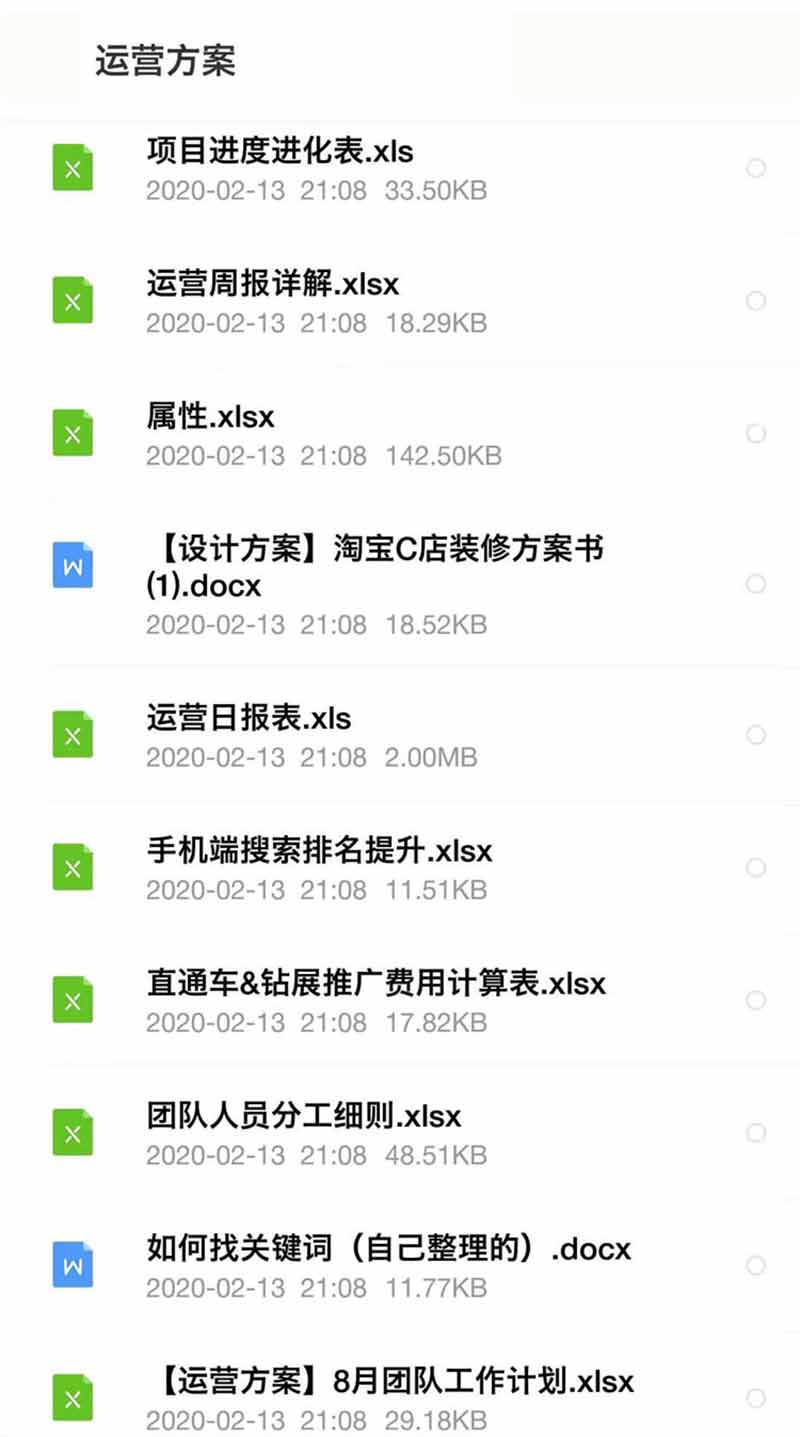This screenshot has height=1437, width=800.
Task: Open 运营日报表.xls file
Action: (249, 719)
